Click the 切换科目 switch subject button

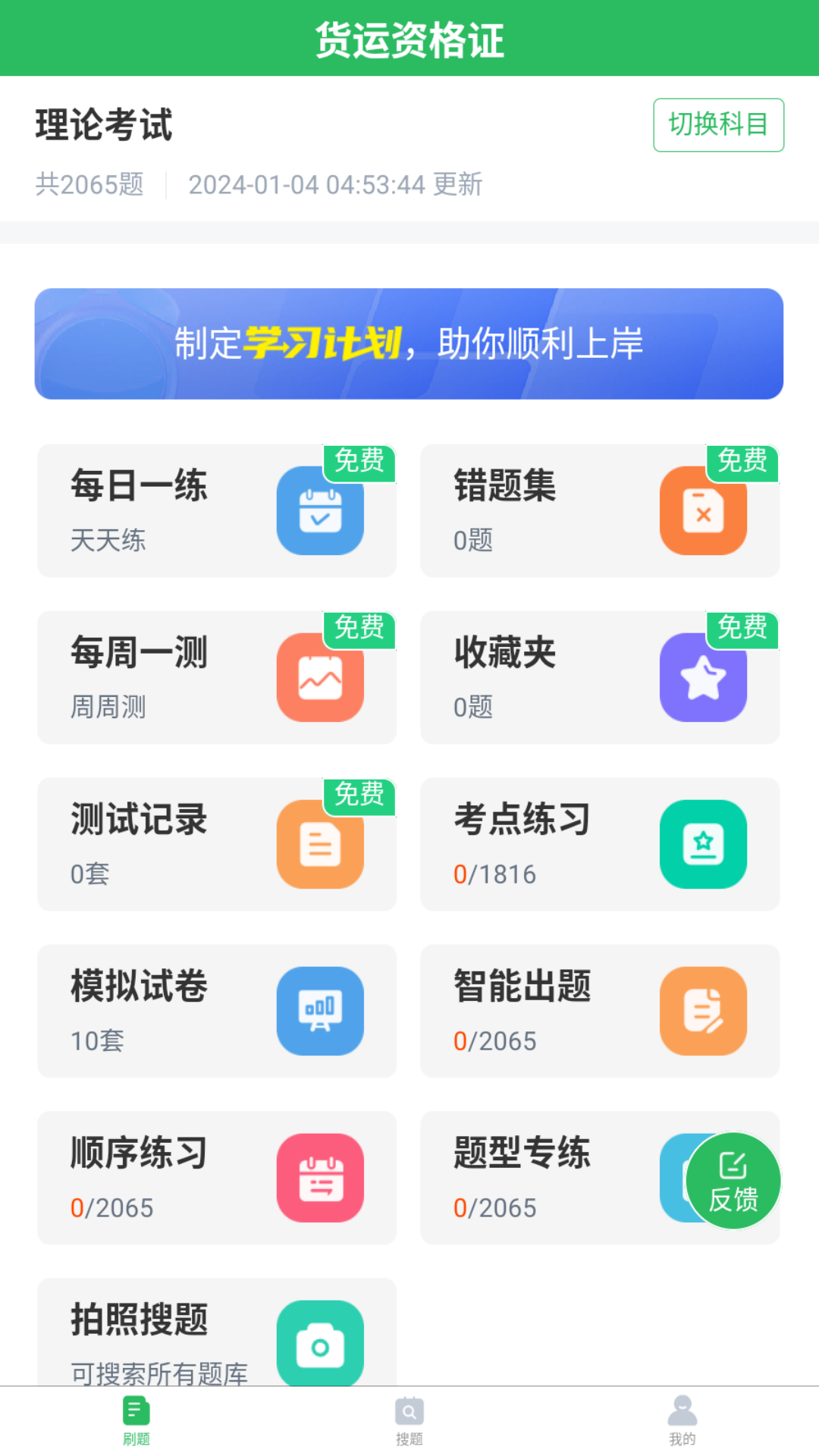717,124
